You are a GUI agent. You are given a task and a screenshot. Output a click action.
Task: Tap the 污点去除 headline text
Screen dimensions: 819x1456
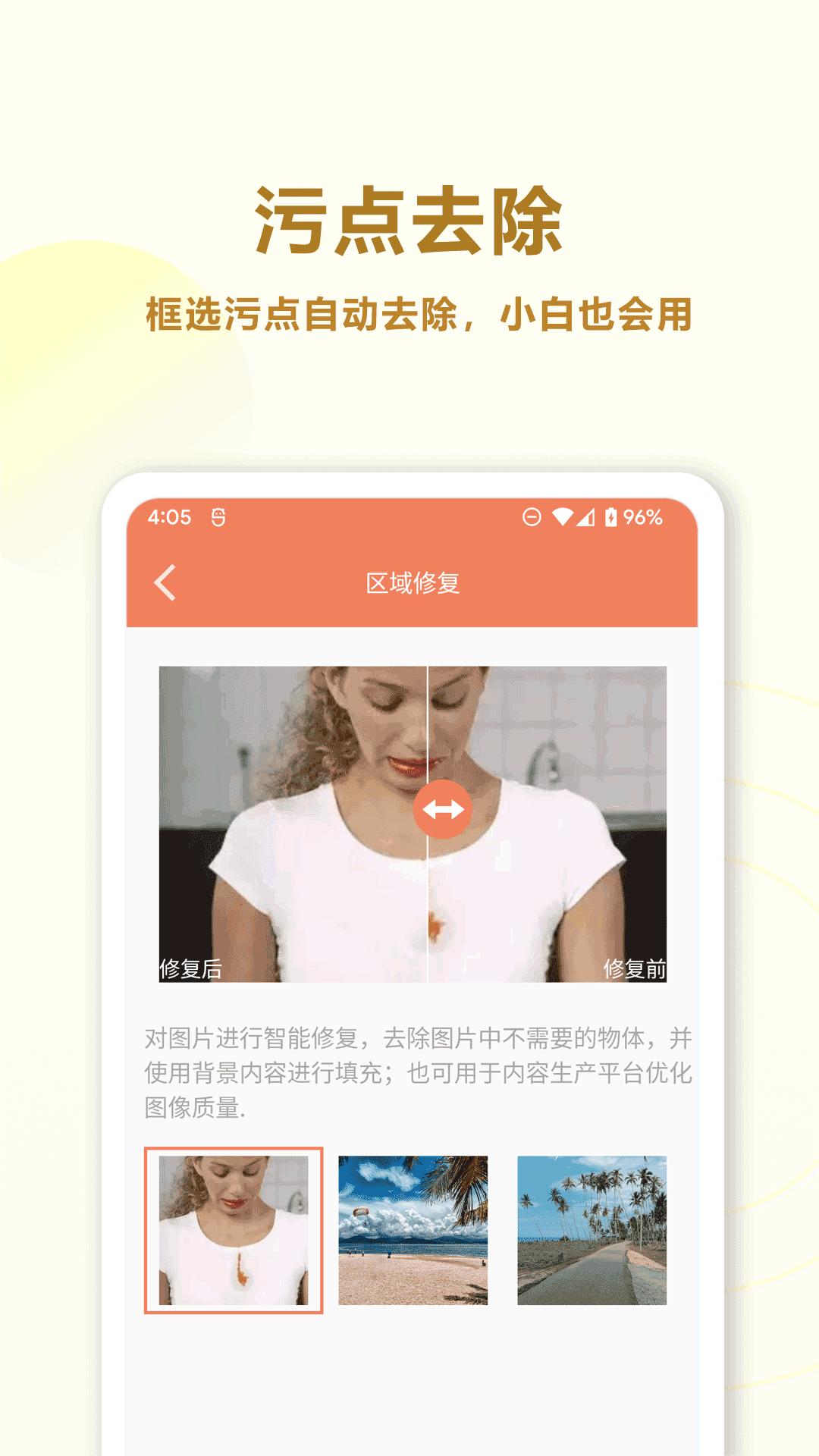pyautogui.click(x=409, y=218)
